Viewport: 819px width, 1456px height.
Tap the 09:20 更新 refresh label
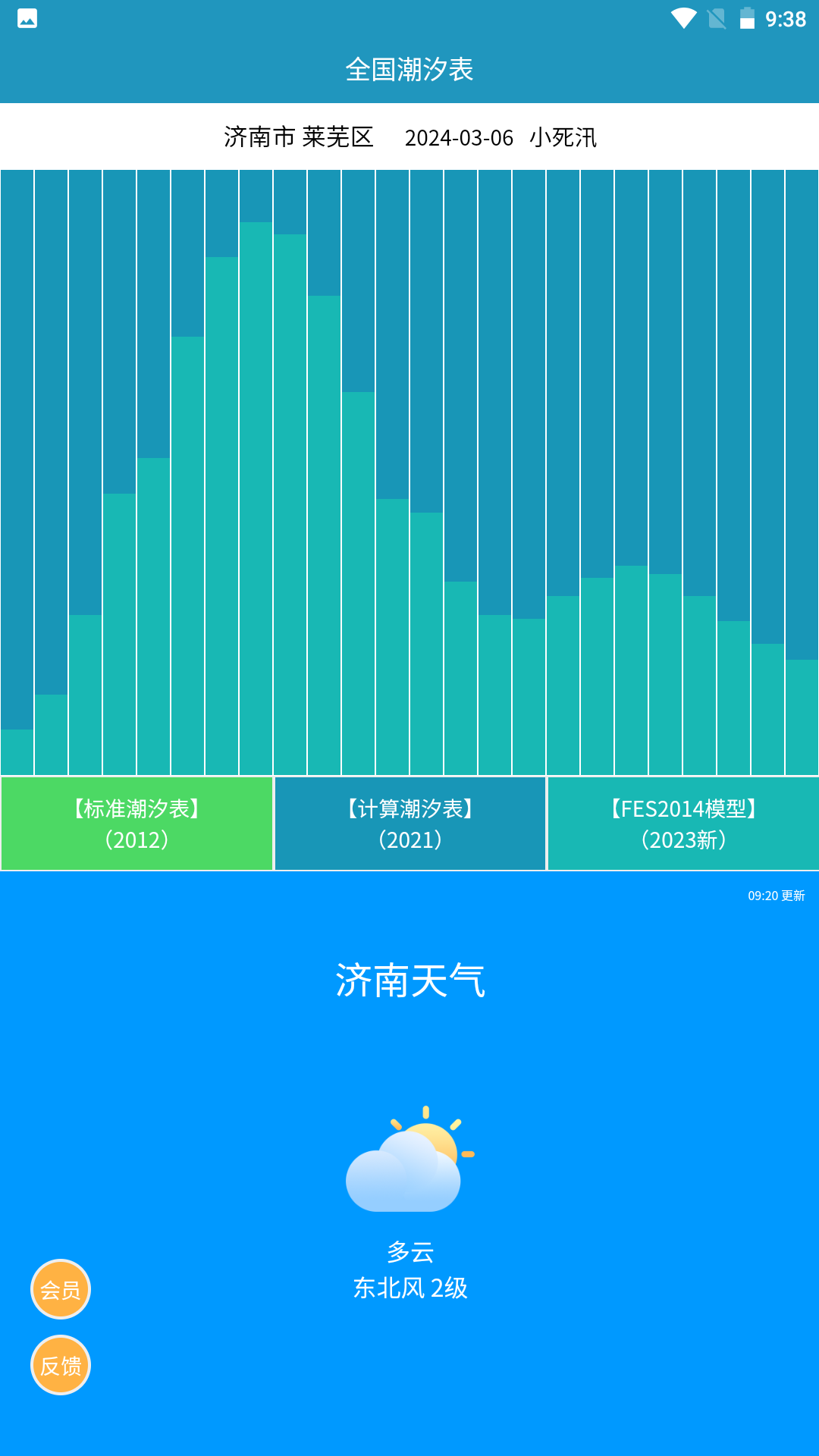pyautogui.click(x=776, y=896)
